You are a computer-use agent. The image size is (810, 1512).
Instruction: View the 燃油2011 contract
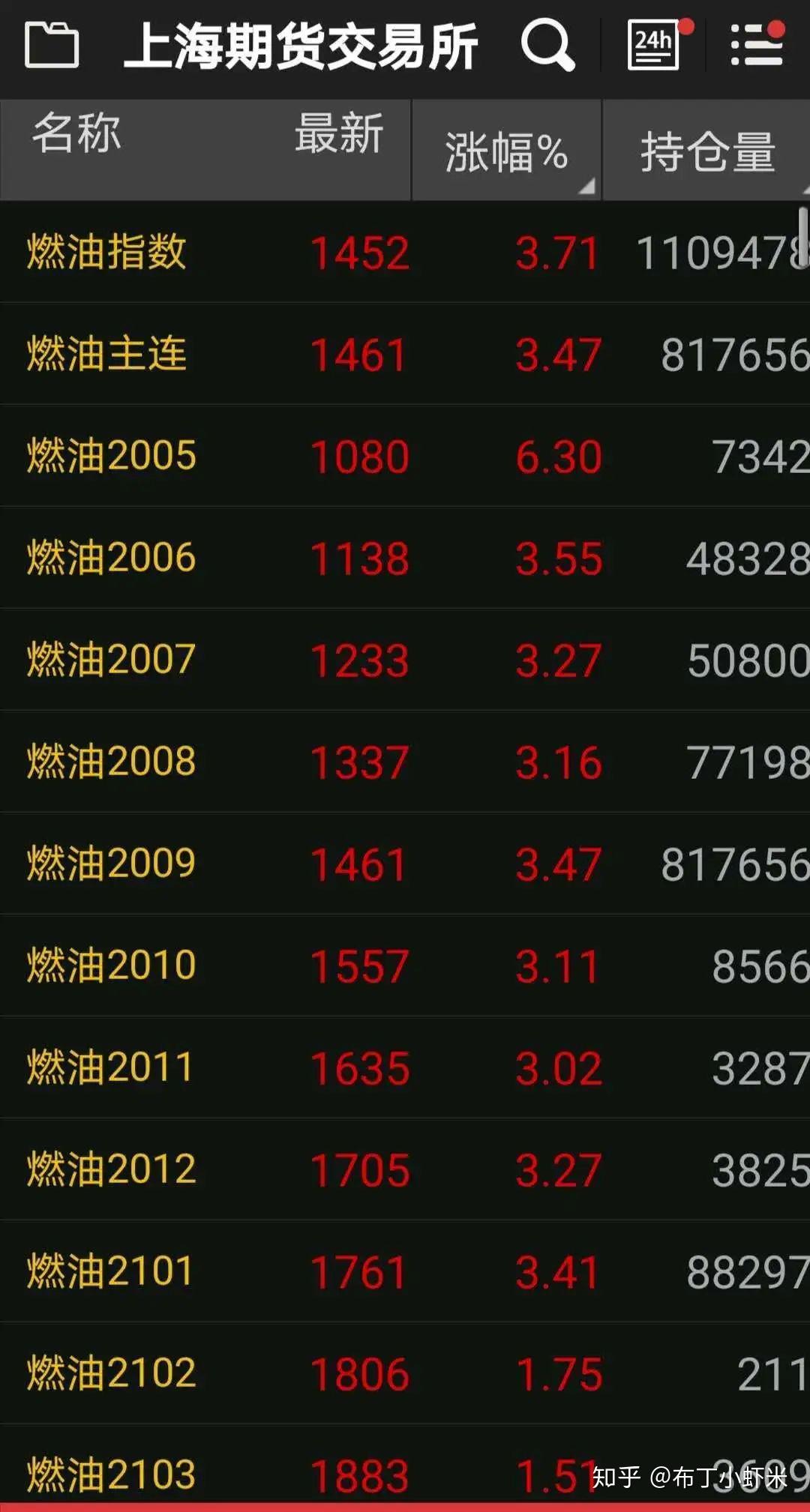405,1067
